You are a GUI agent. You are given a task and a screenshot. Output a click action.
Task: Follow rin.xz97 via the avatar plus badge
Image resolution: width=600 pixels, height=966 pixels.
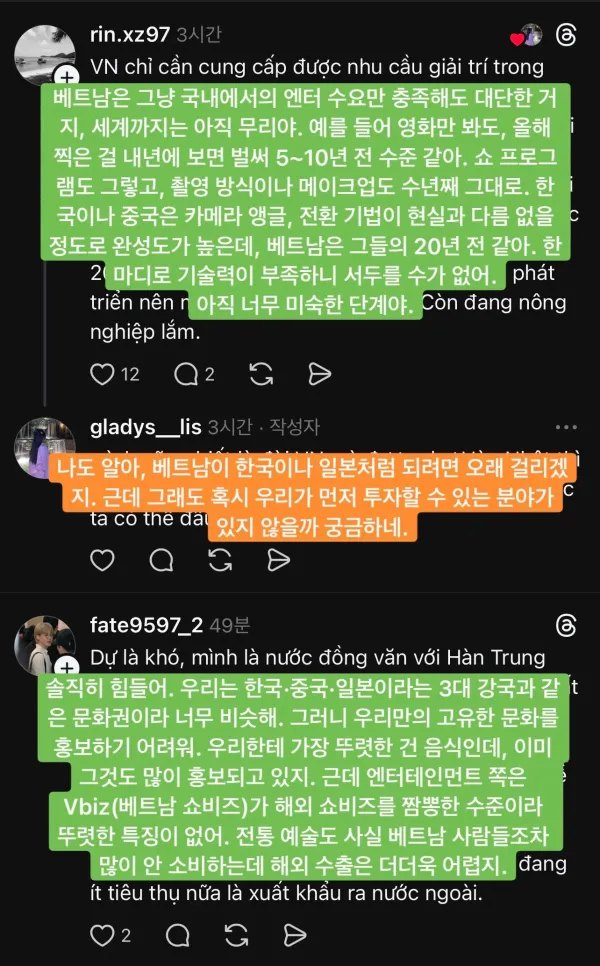pos(66,76)
